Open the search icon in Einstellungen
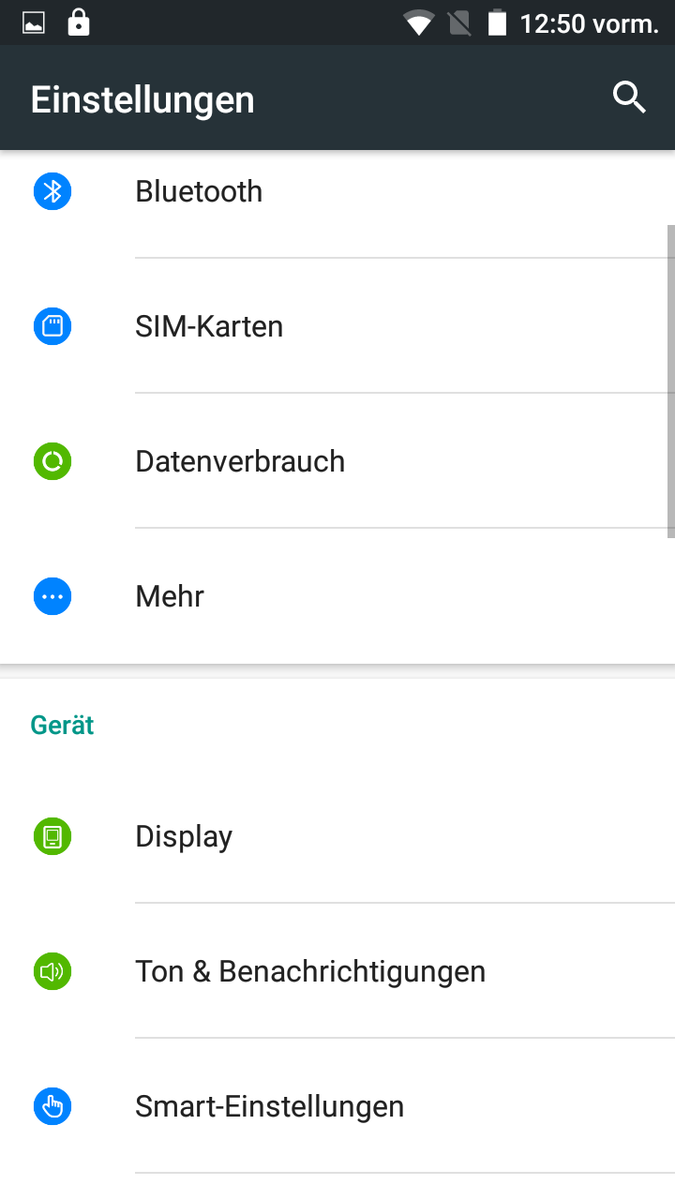 click(x=629, y=98)
